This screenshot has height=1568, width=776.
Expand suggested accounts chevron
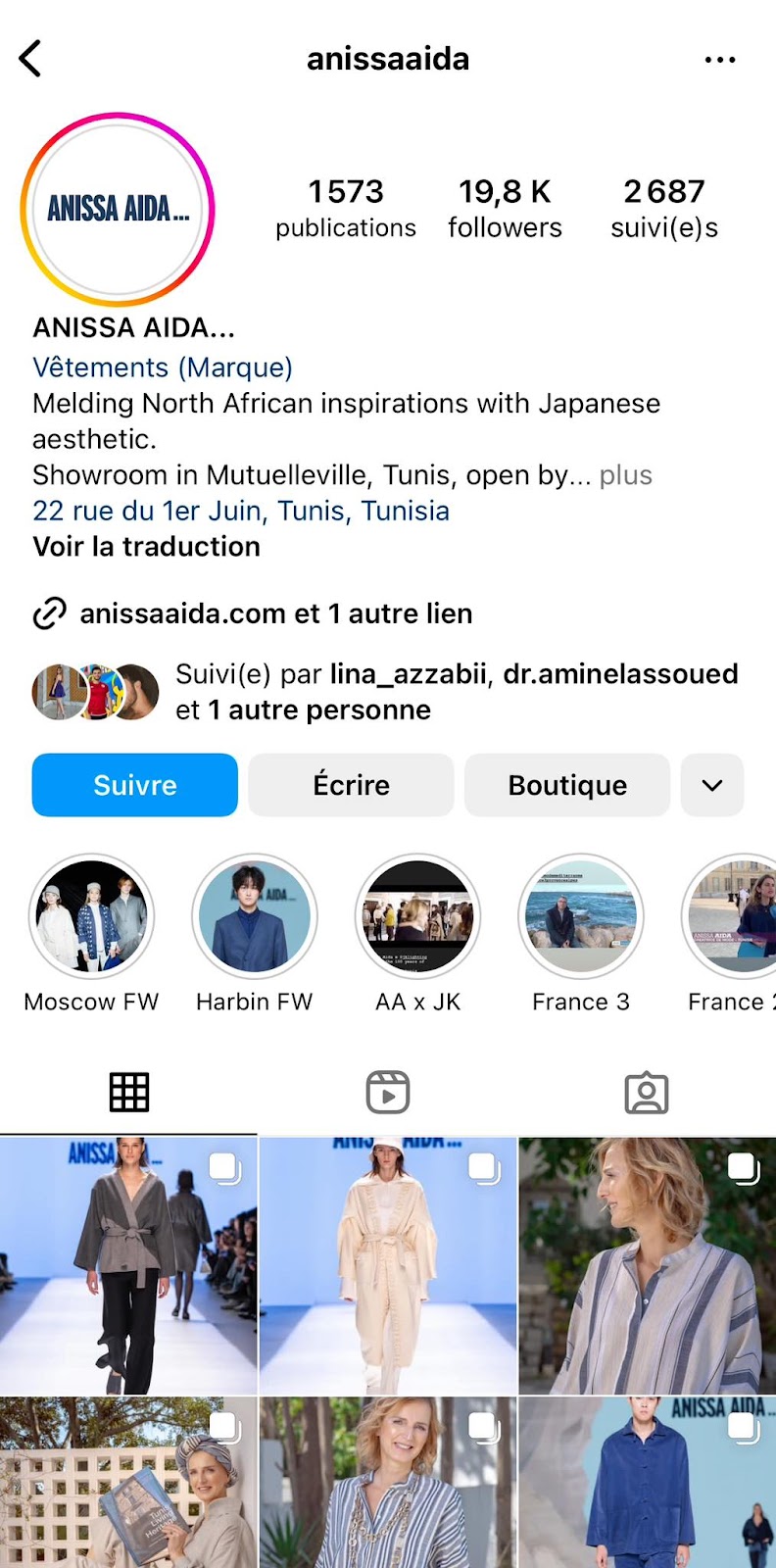click(712, 785)
